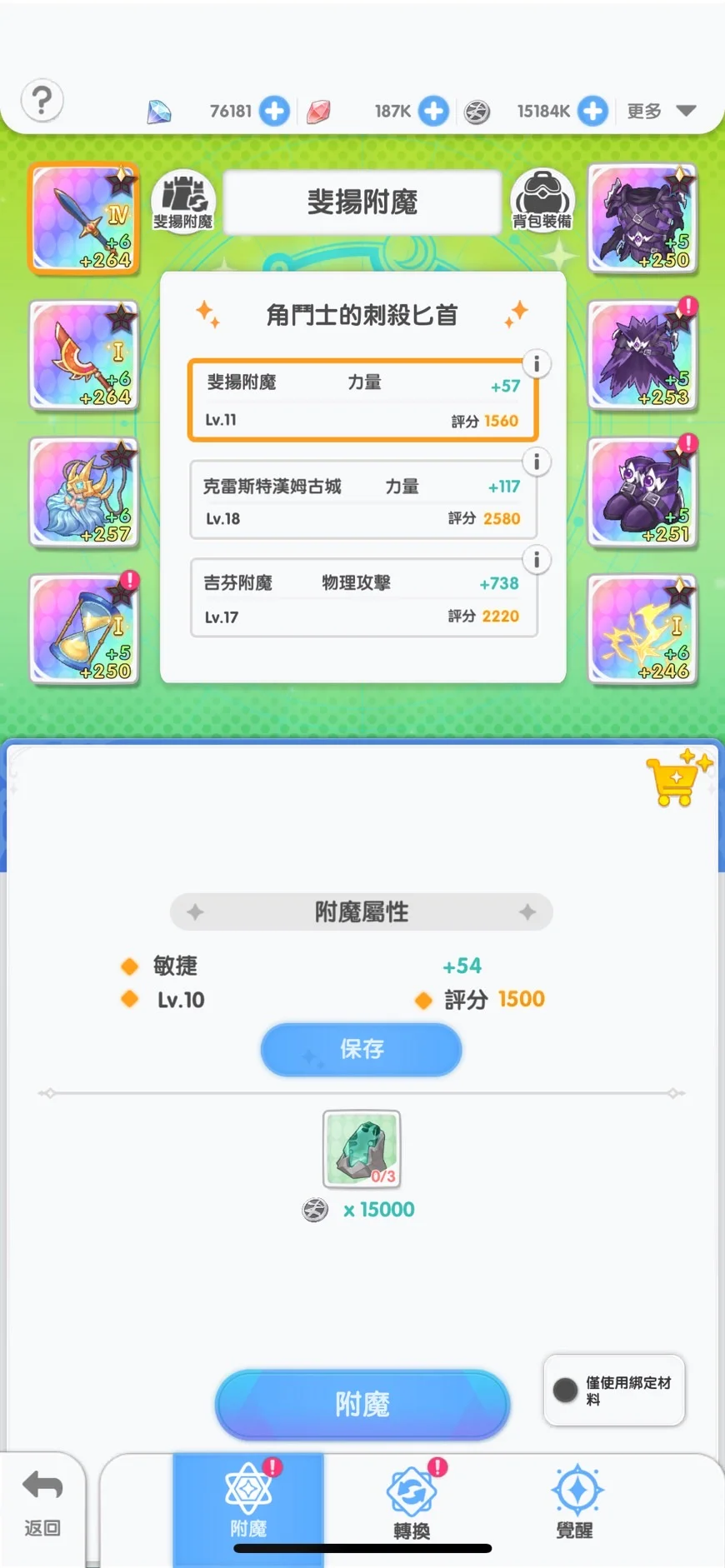
Task: Select the 吉芬附魔 physical attack row
Action: pos(363,598)
